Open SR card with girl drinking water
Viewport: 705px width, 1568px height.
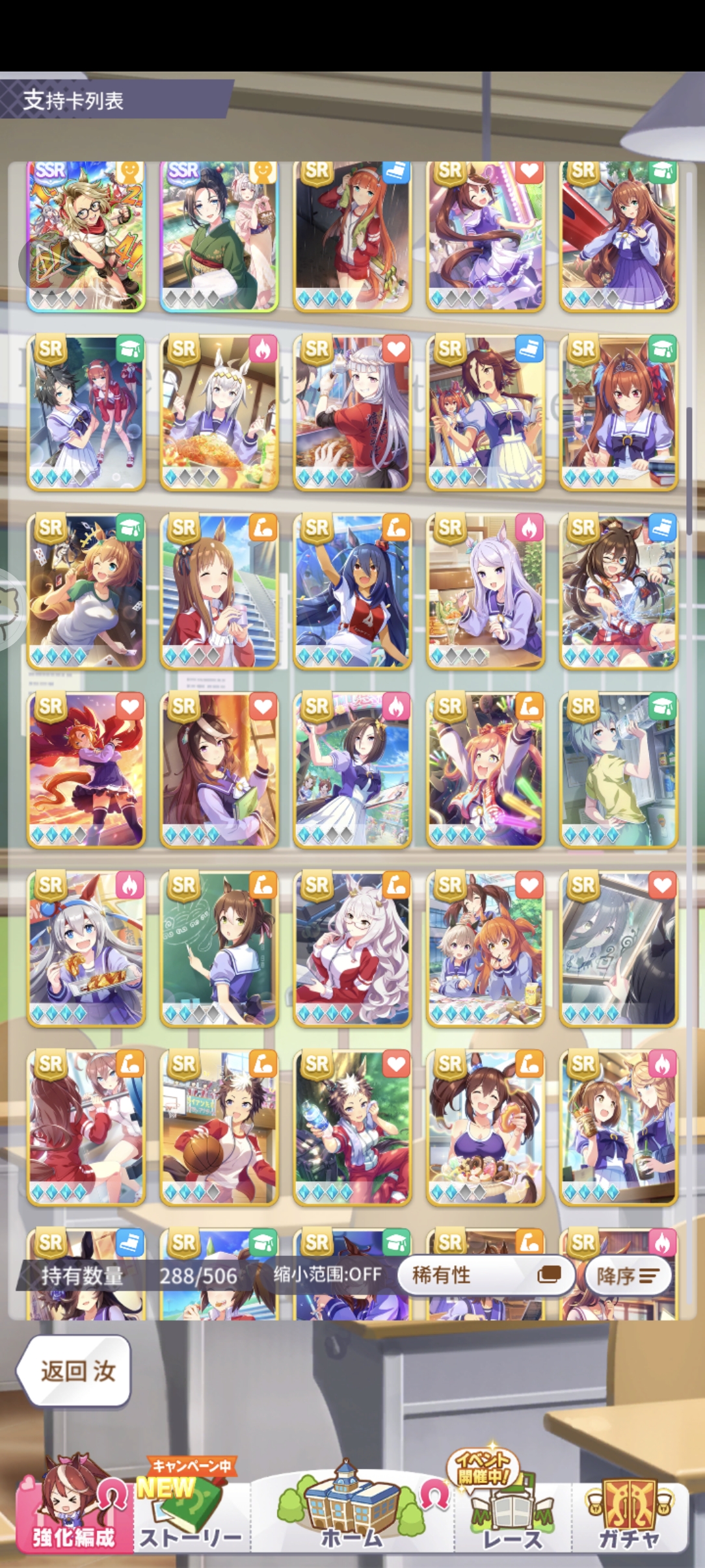619,770
